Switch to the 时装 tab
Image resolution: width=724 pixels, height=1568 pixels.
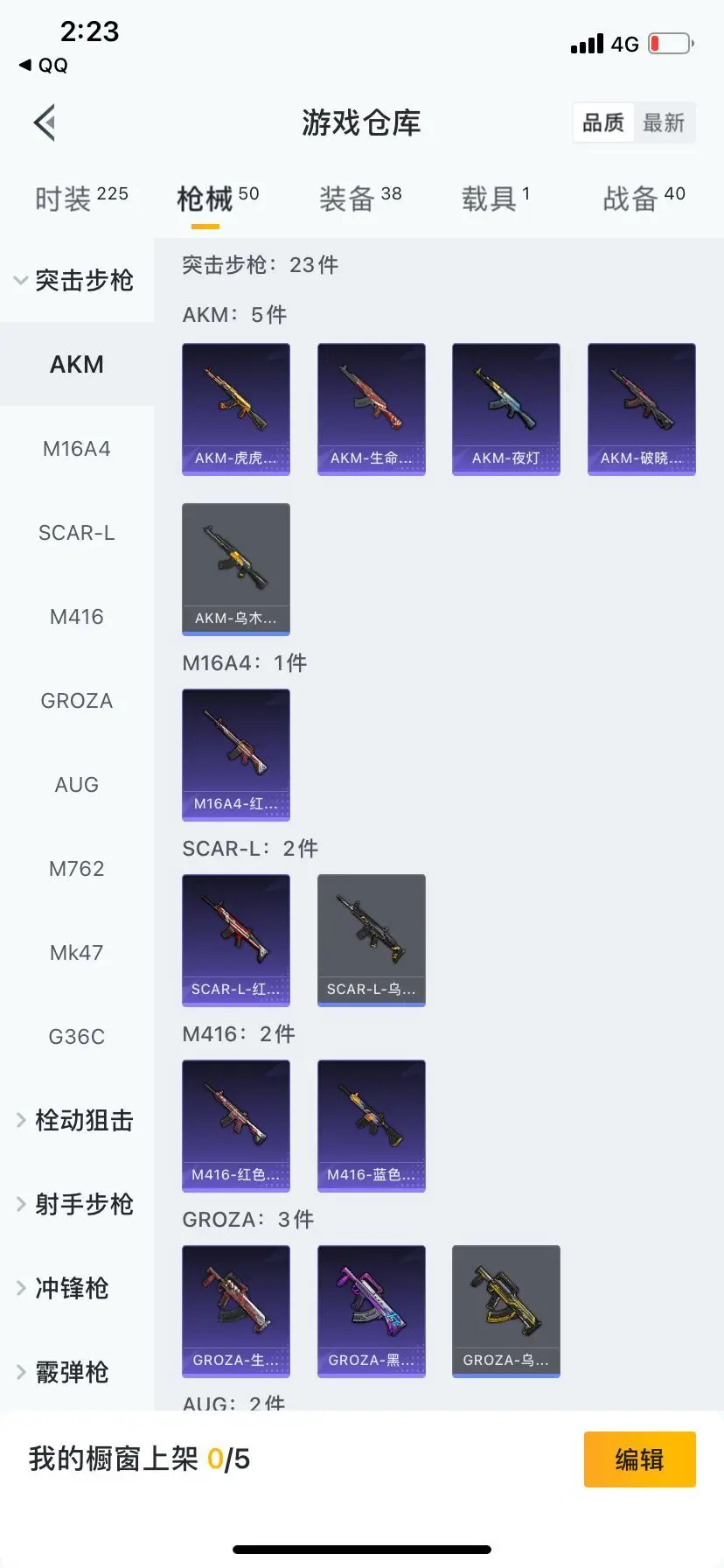point(81,198)
